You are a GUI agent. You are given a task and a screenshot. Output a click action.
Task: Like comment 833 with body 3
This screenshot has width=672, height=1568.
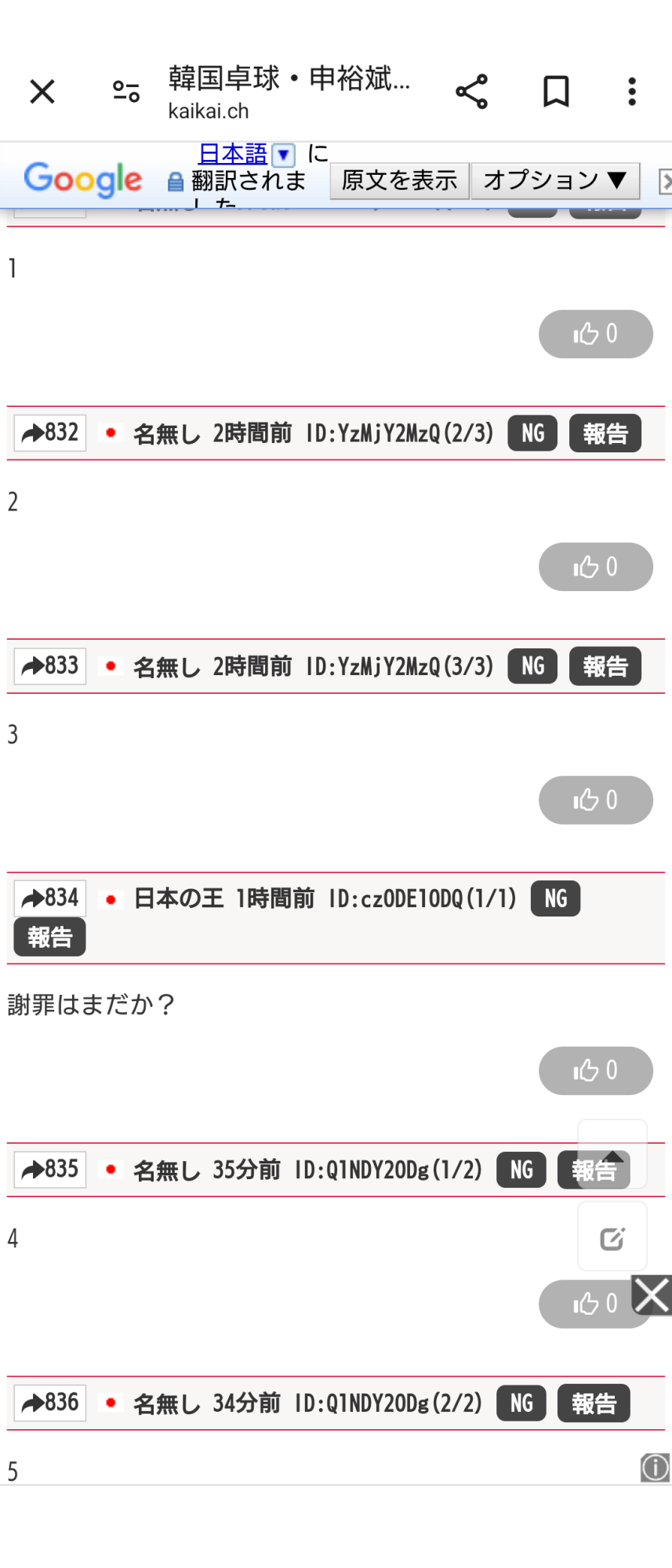pos(596,800)
